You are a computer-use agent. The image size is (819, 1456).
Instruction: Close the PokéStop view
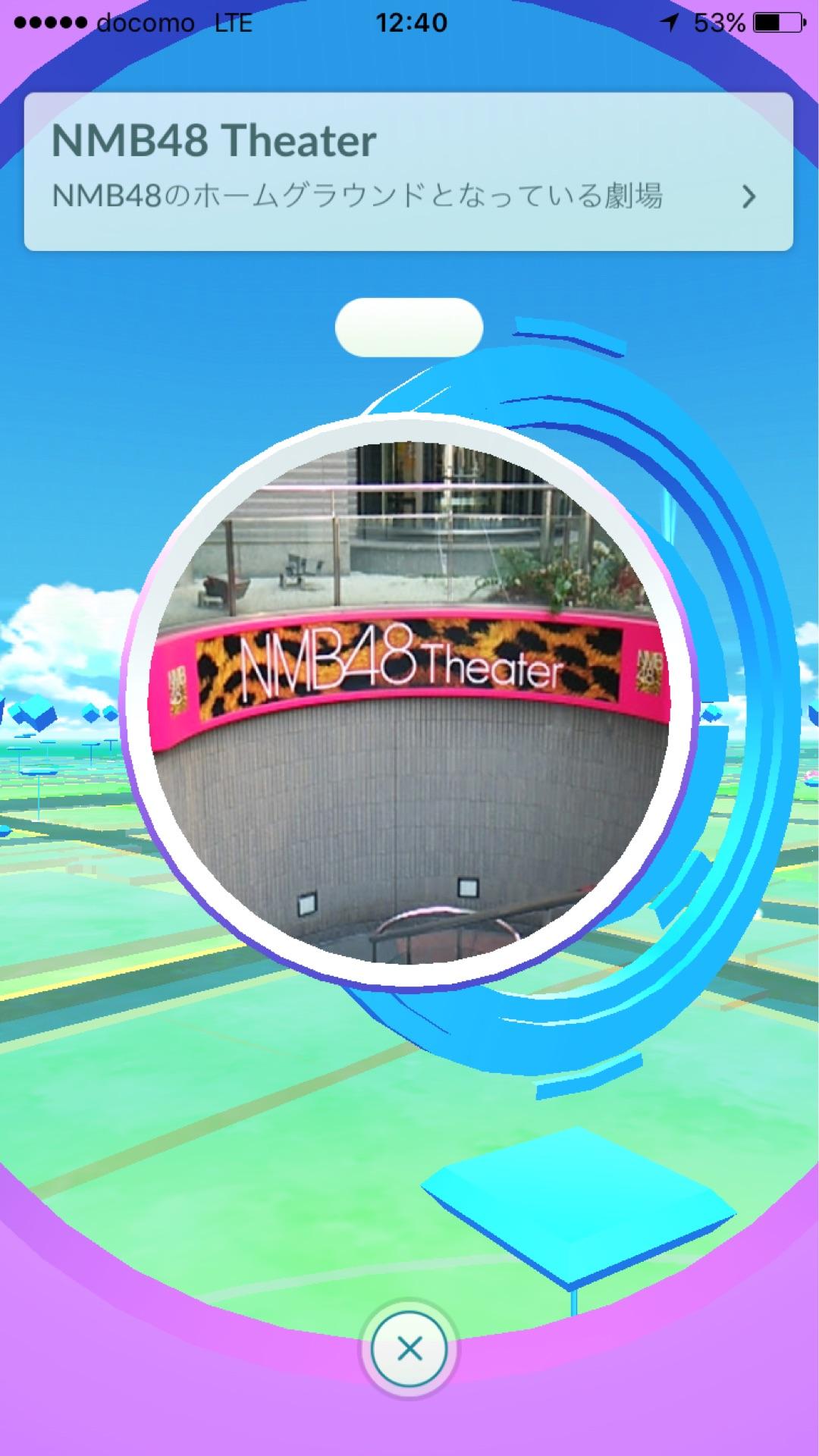[409, 1349]
